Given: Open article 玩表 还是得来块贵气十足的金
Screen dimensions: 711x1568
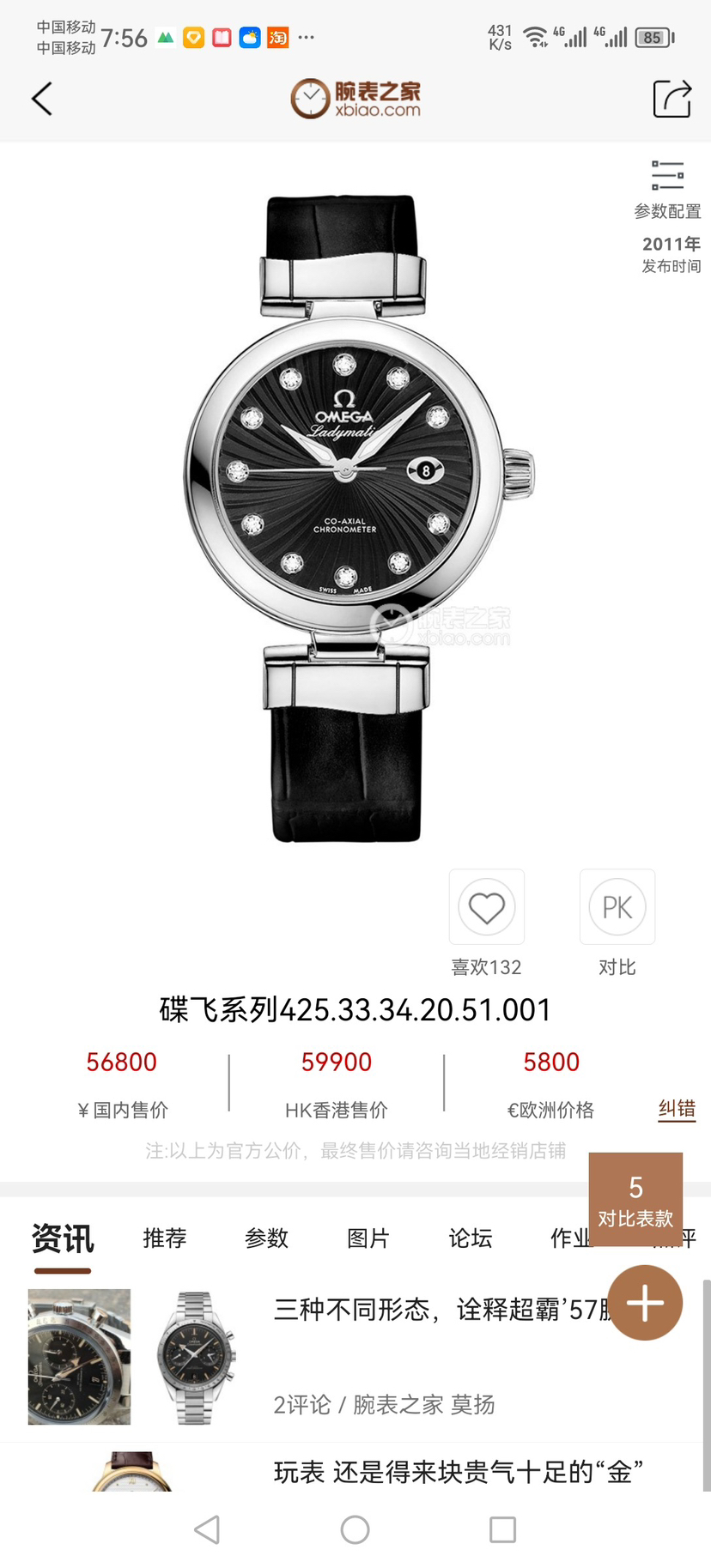Looking at the screenshot, I should point(458,1472).
